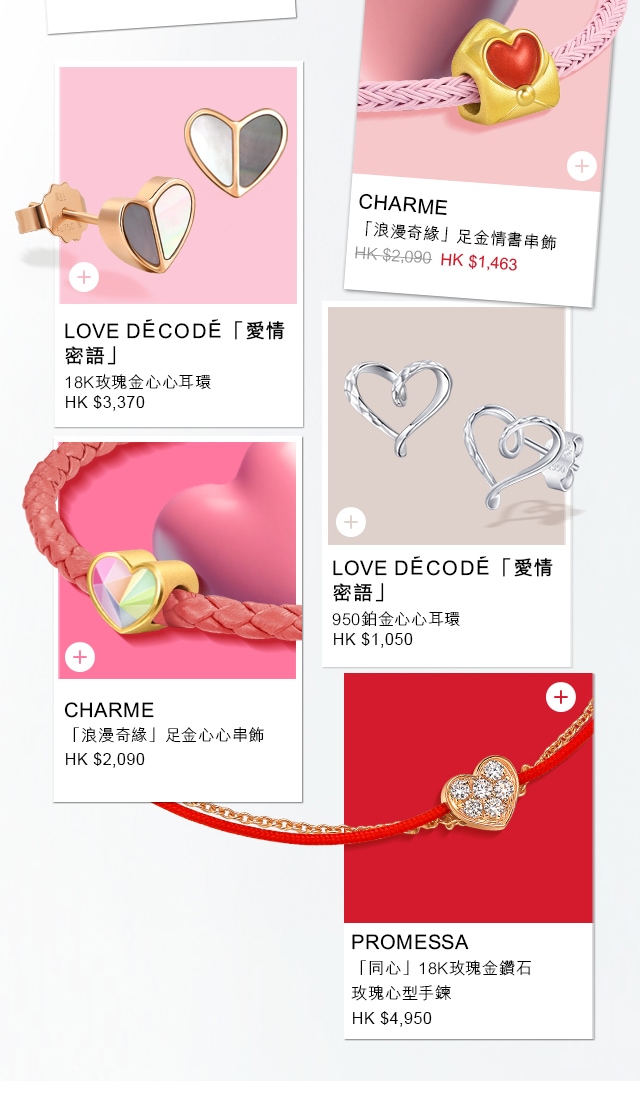The width and height of the screenshot is (640, 1093).
Task: Tap the plus icon on the PROMESSA bracelet
Action: click(561, 697)
